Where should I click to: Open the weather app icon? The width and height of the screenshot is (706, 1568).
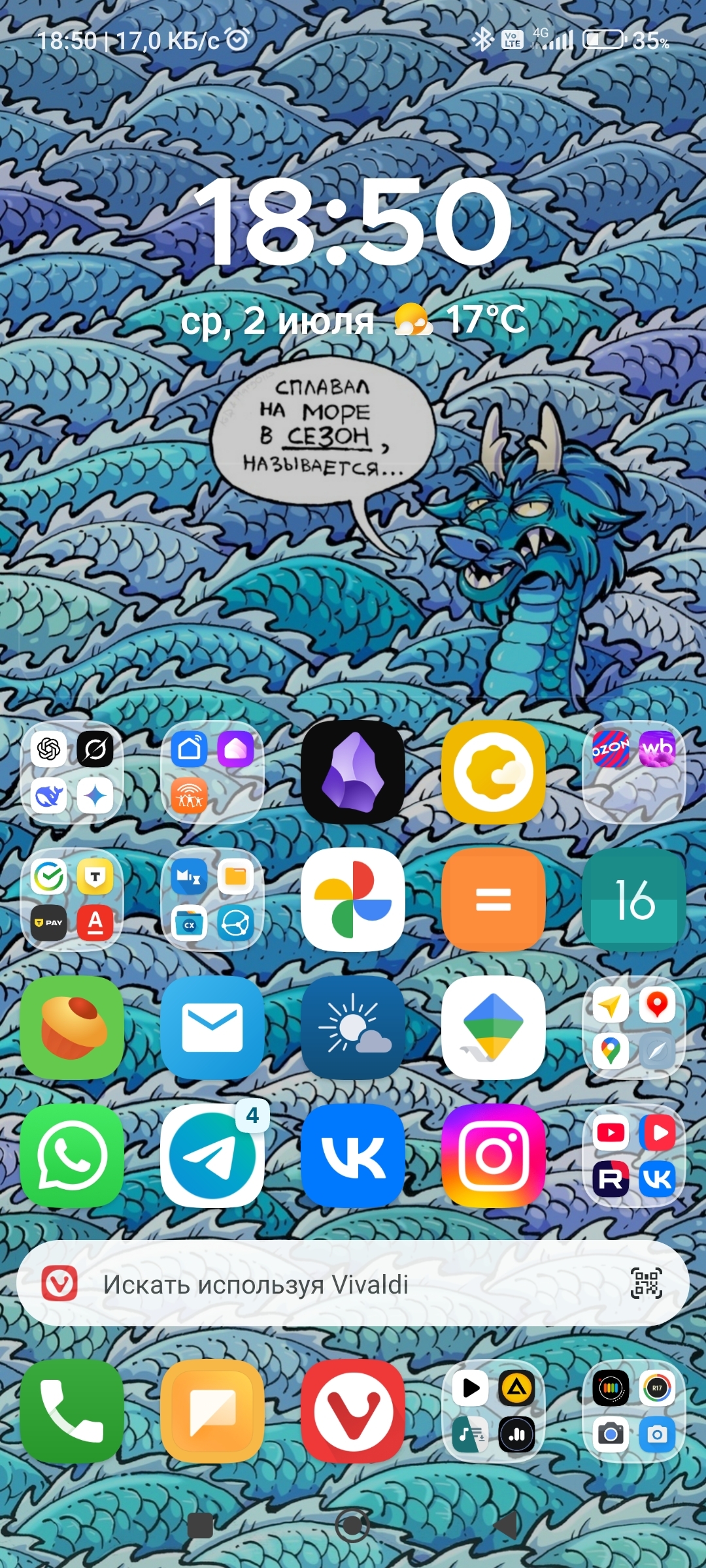pos(353,1028)
